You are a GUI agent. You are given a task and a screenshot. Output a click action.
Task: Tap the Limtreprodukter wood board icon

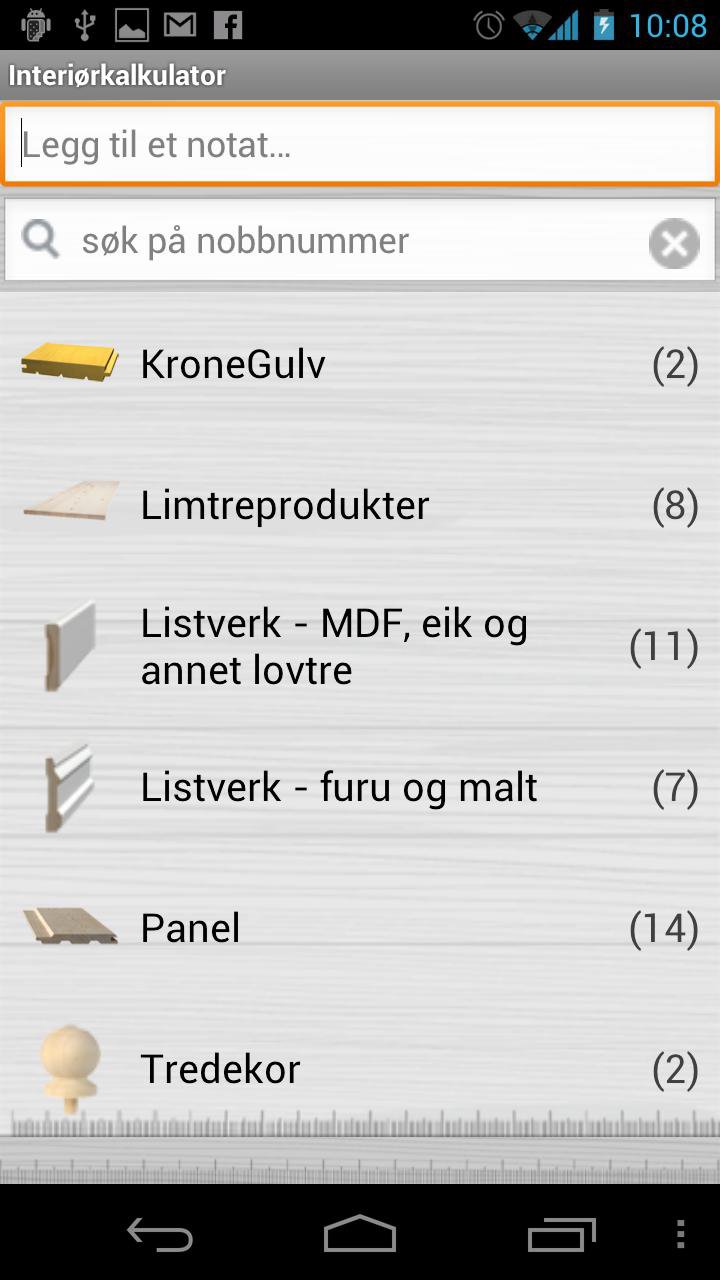coord(65,502)
